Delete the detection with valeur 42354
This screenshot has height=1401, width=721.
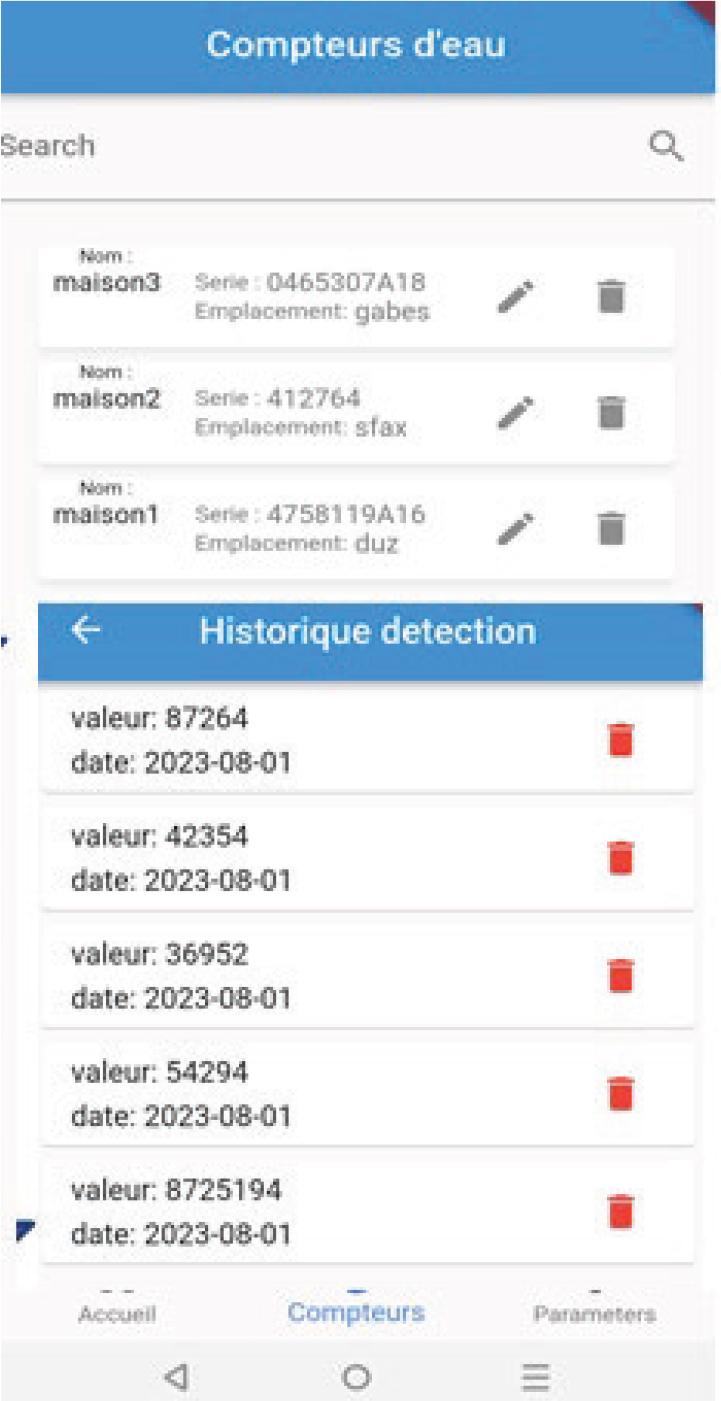621,857
